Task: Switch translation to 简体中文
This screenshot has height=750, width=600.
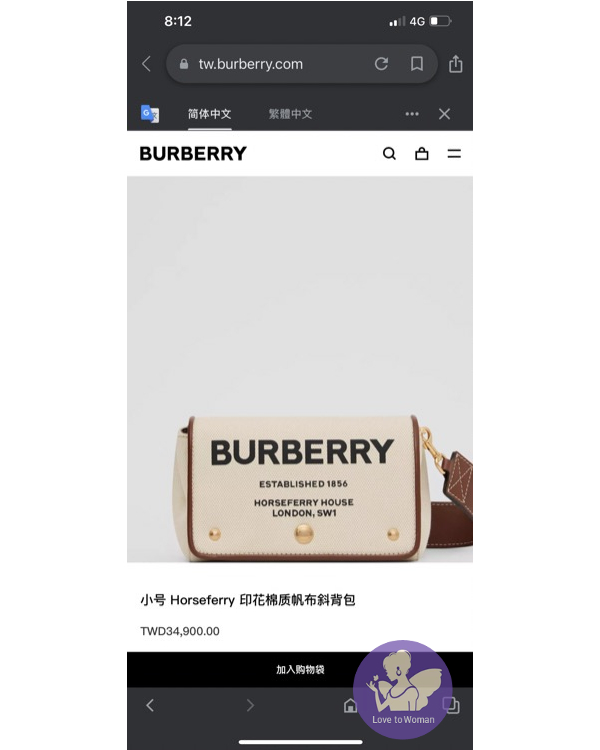Action: (209, 114)
